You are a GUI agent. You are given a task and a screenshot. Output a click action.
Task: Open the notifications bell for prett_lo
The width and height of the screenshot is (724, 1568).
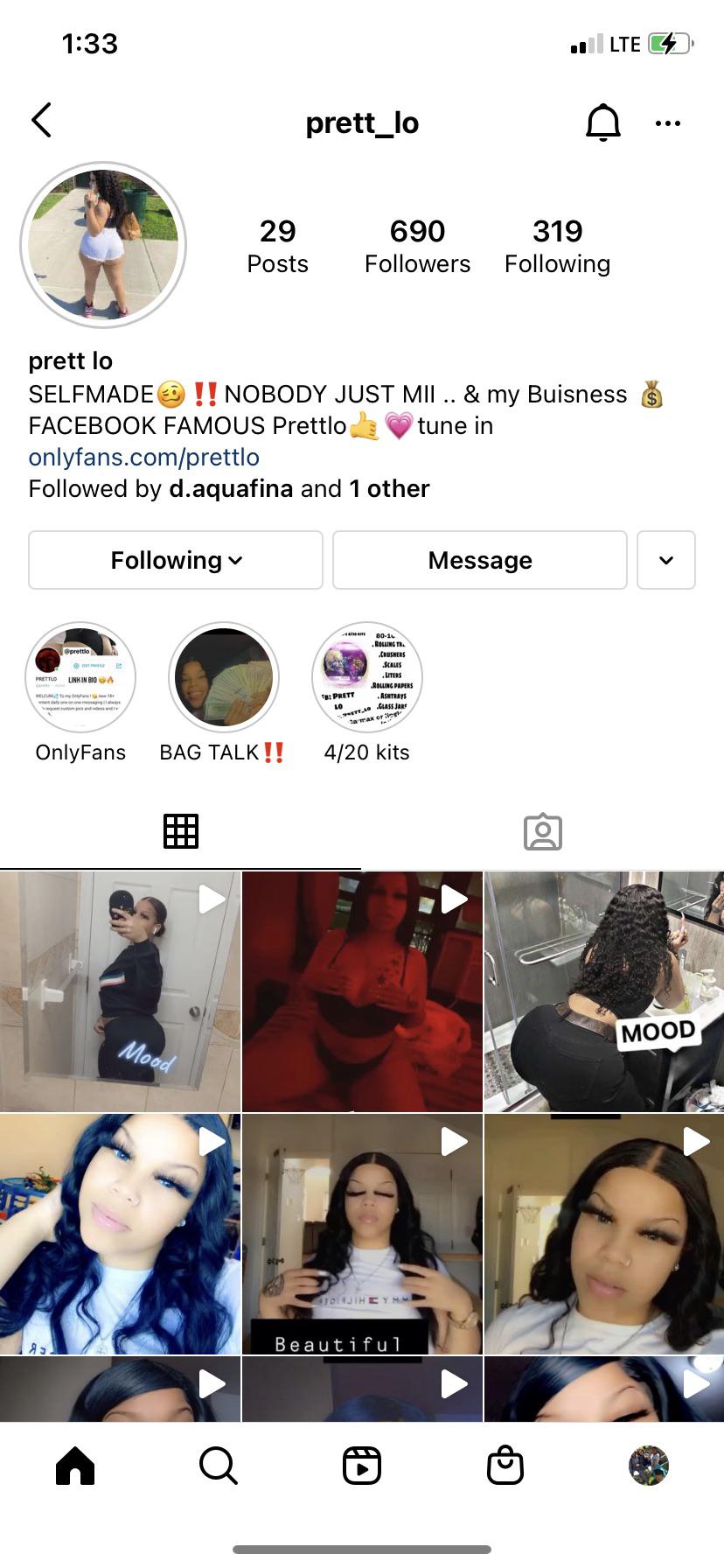click(x=602, y=122)
